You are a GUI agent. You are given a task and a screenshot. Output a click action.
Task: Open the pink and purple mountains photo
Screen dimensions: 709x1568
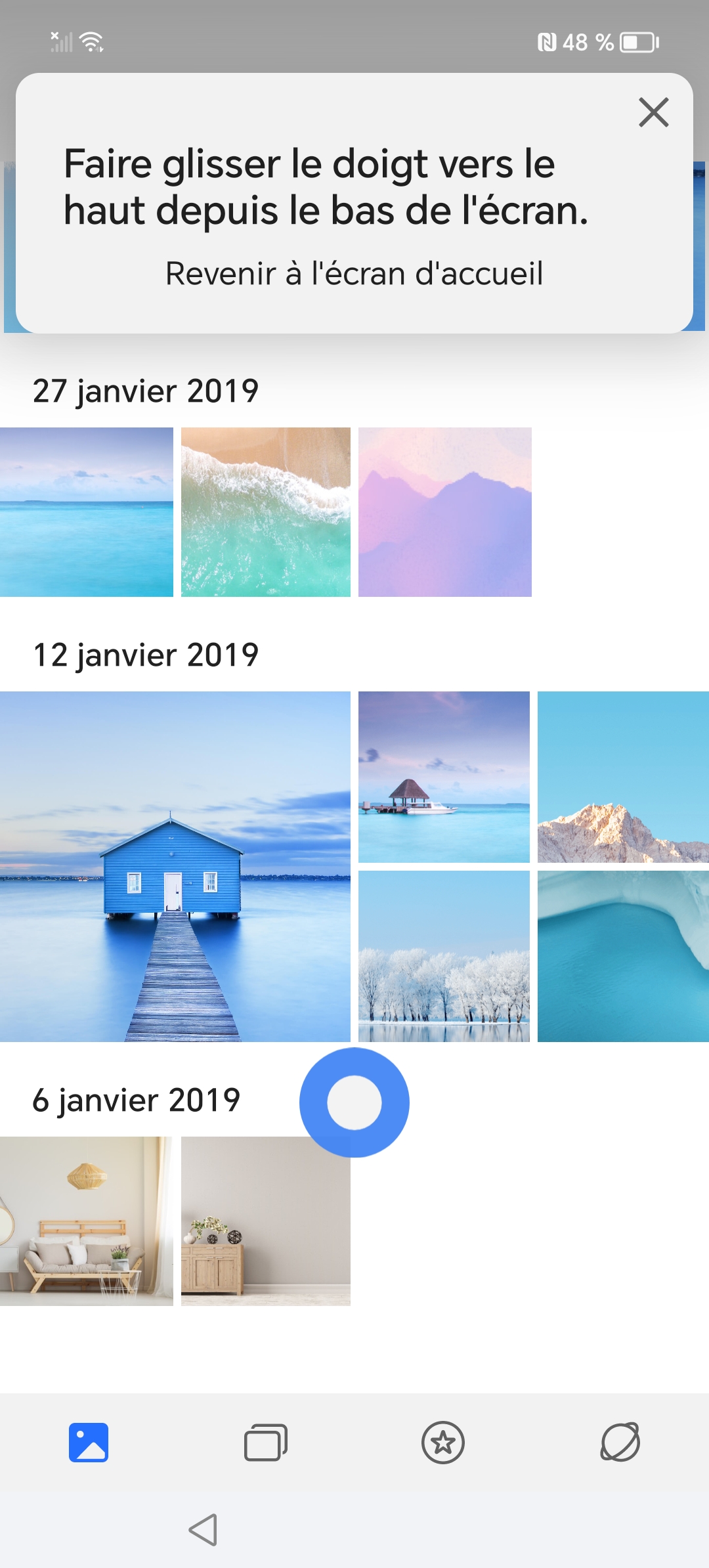[444, 512]
